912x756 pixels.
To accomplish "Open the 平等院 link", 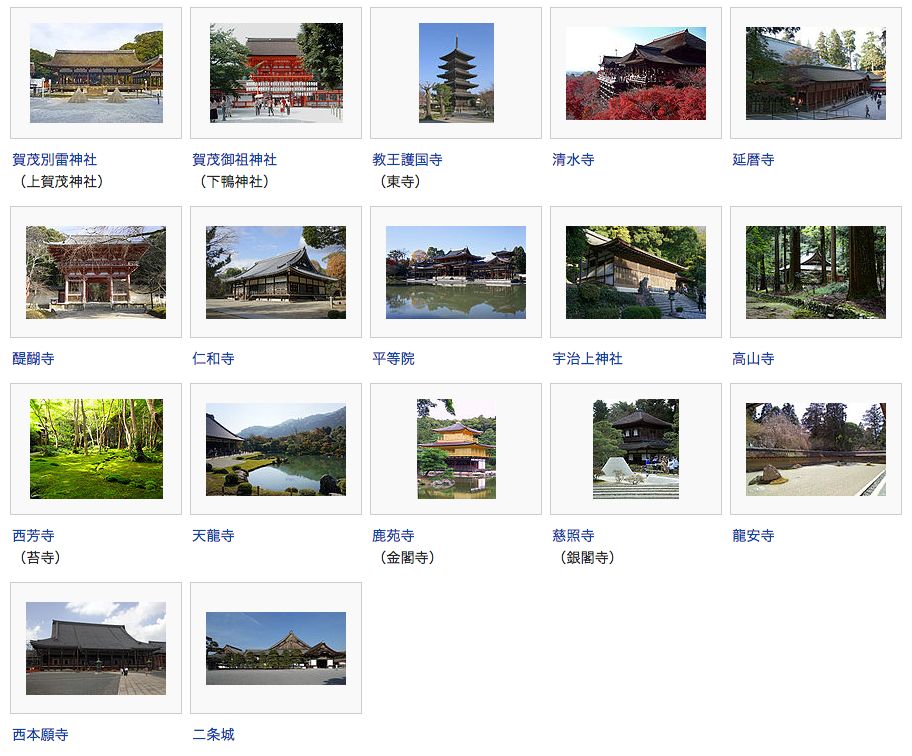I will [393, 359].
